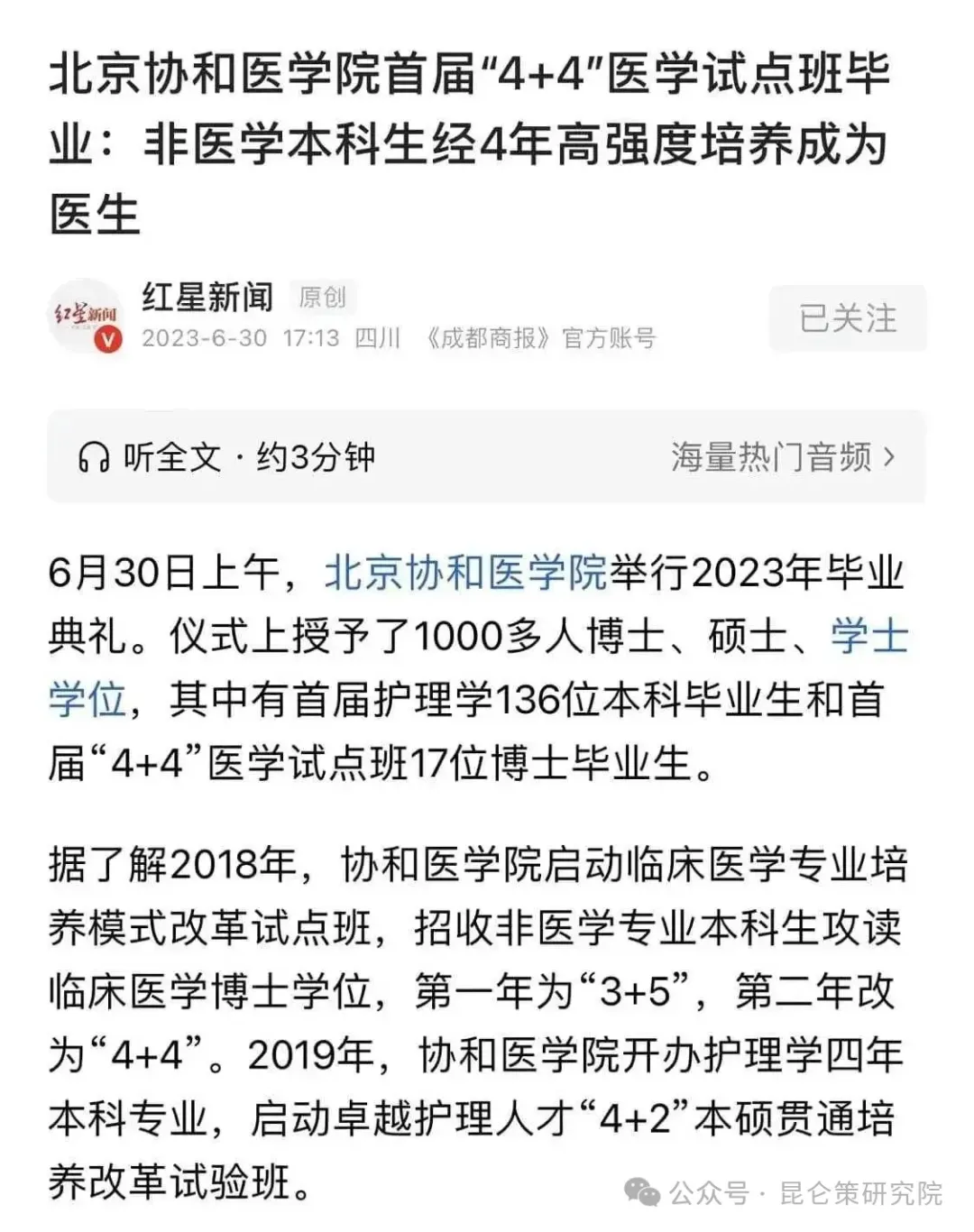974x1232 pixels.
Task: Tap the 已关注 follow button
Action: coord(847,318)
